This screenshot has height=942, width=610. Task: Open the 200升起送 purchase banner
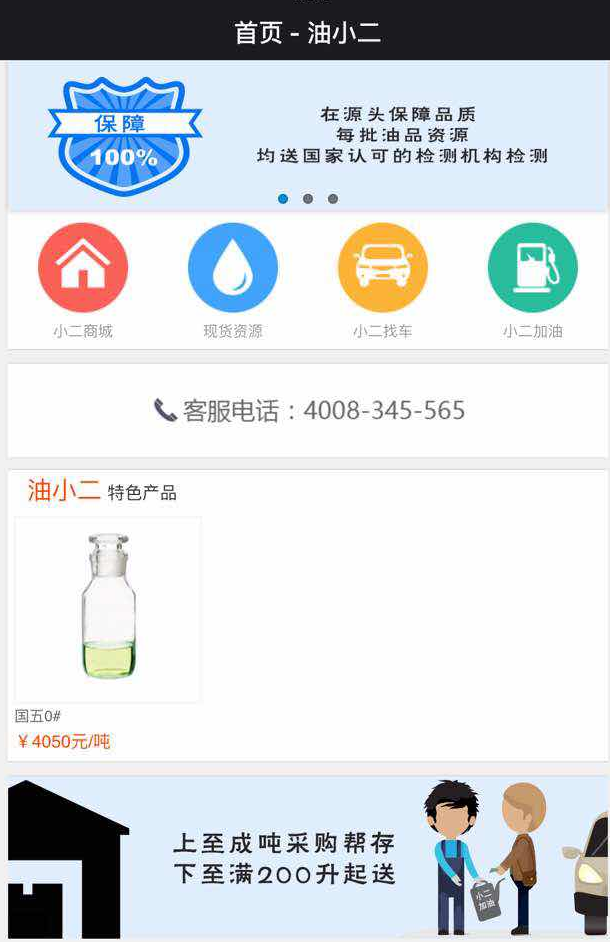307,858
